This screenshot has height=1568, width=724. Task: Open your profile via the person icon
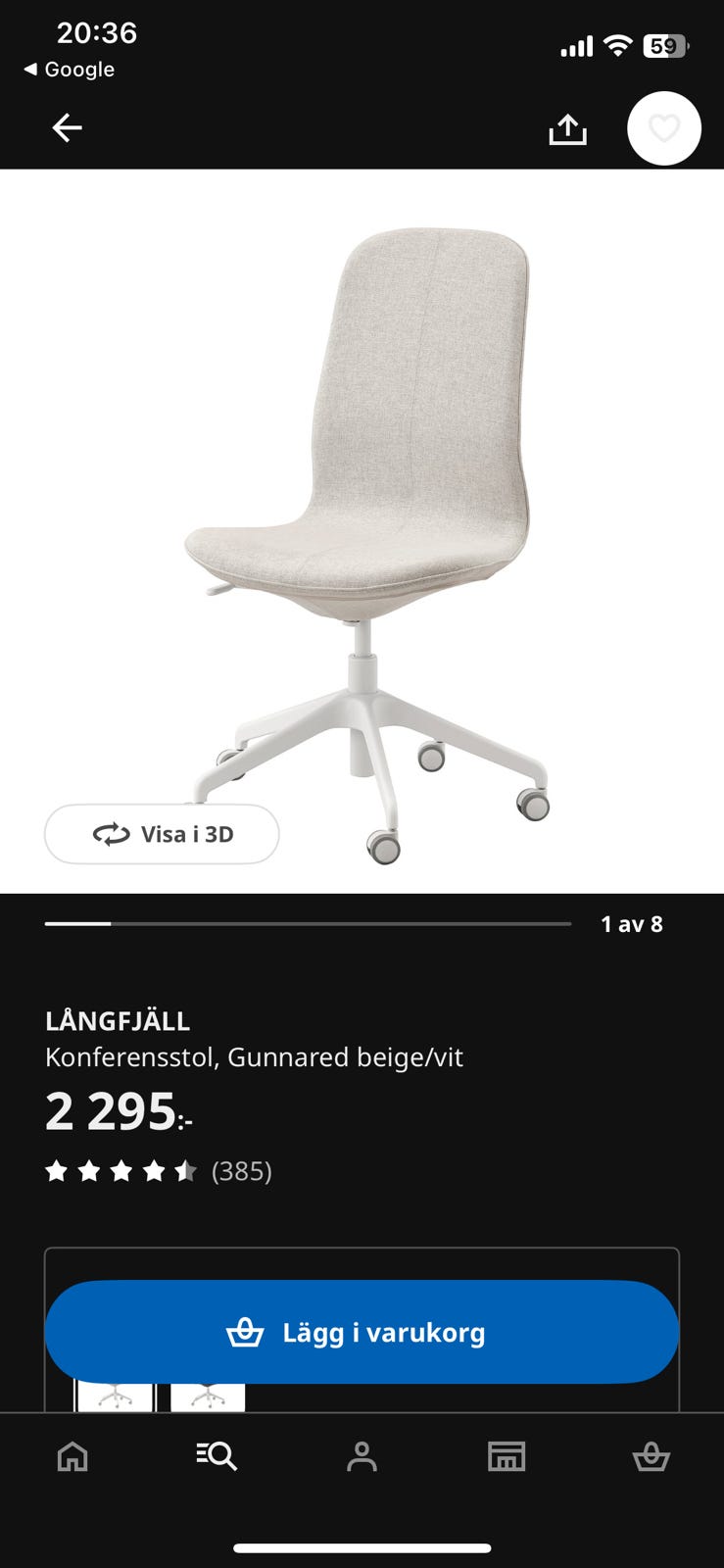[362, 1456]
